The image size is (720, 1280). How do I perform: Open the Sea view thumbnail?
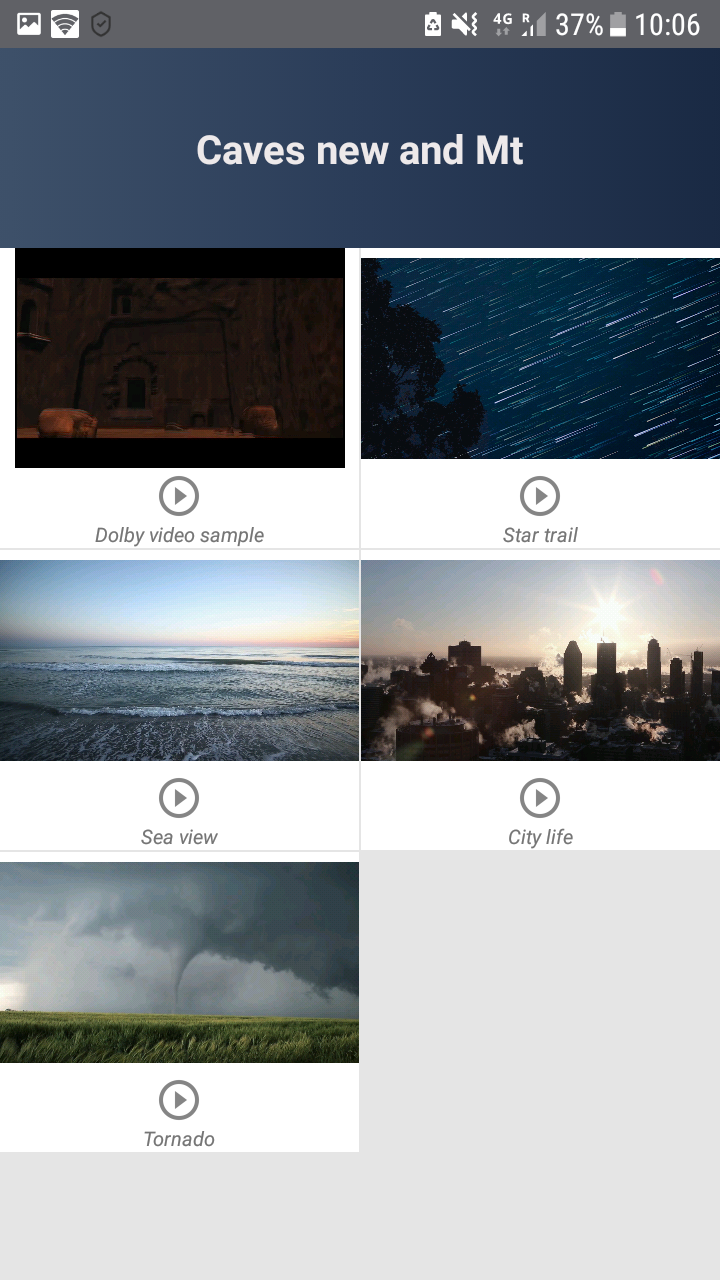click(x=179, y=659)
